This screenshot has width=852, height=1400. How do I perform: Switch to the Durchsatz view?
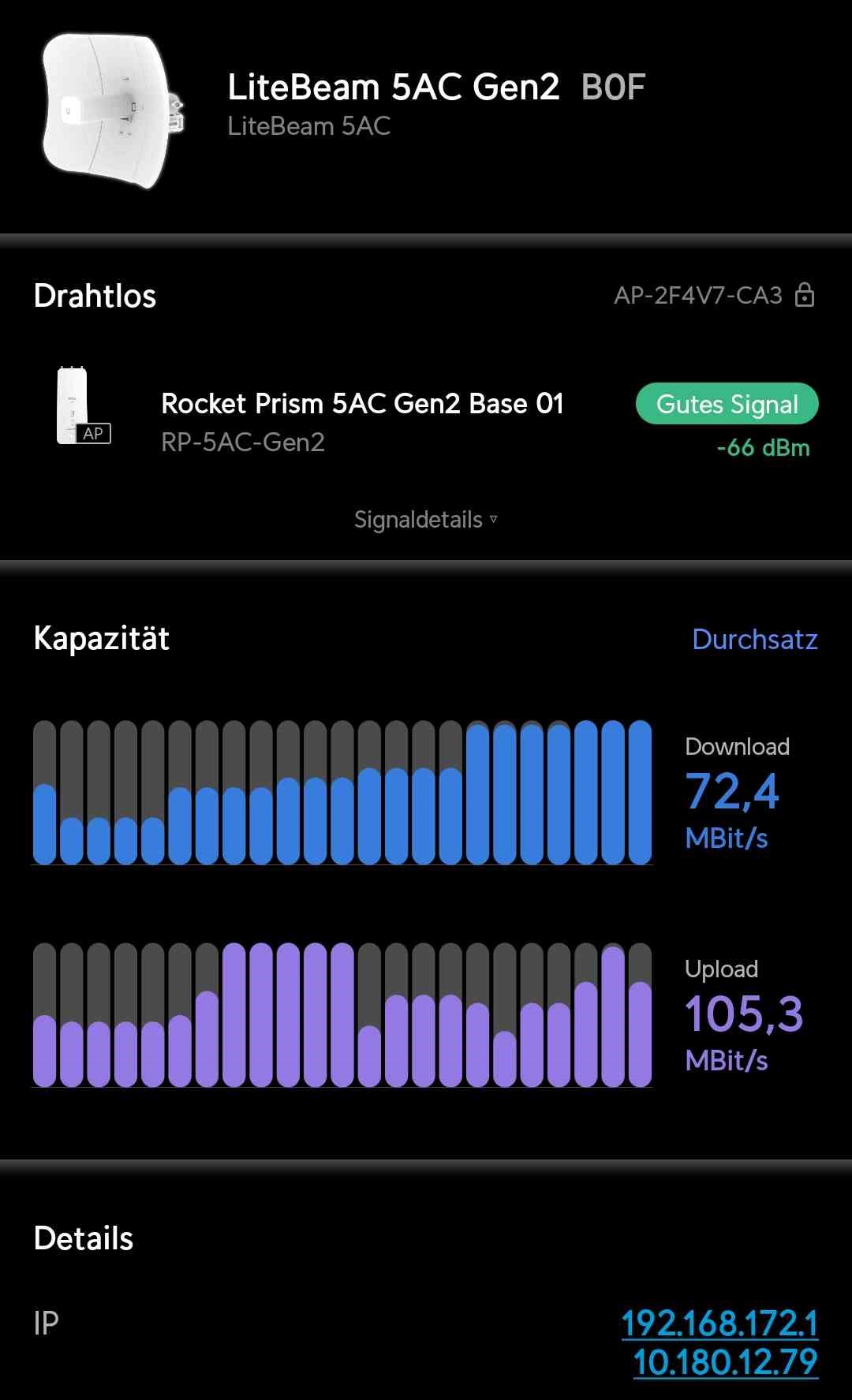click(754, 639)
